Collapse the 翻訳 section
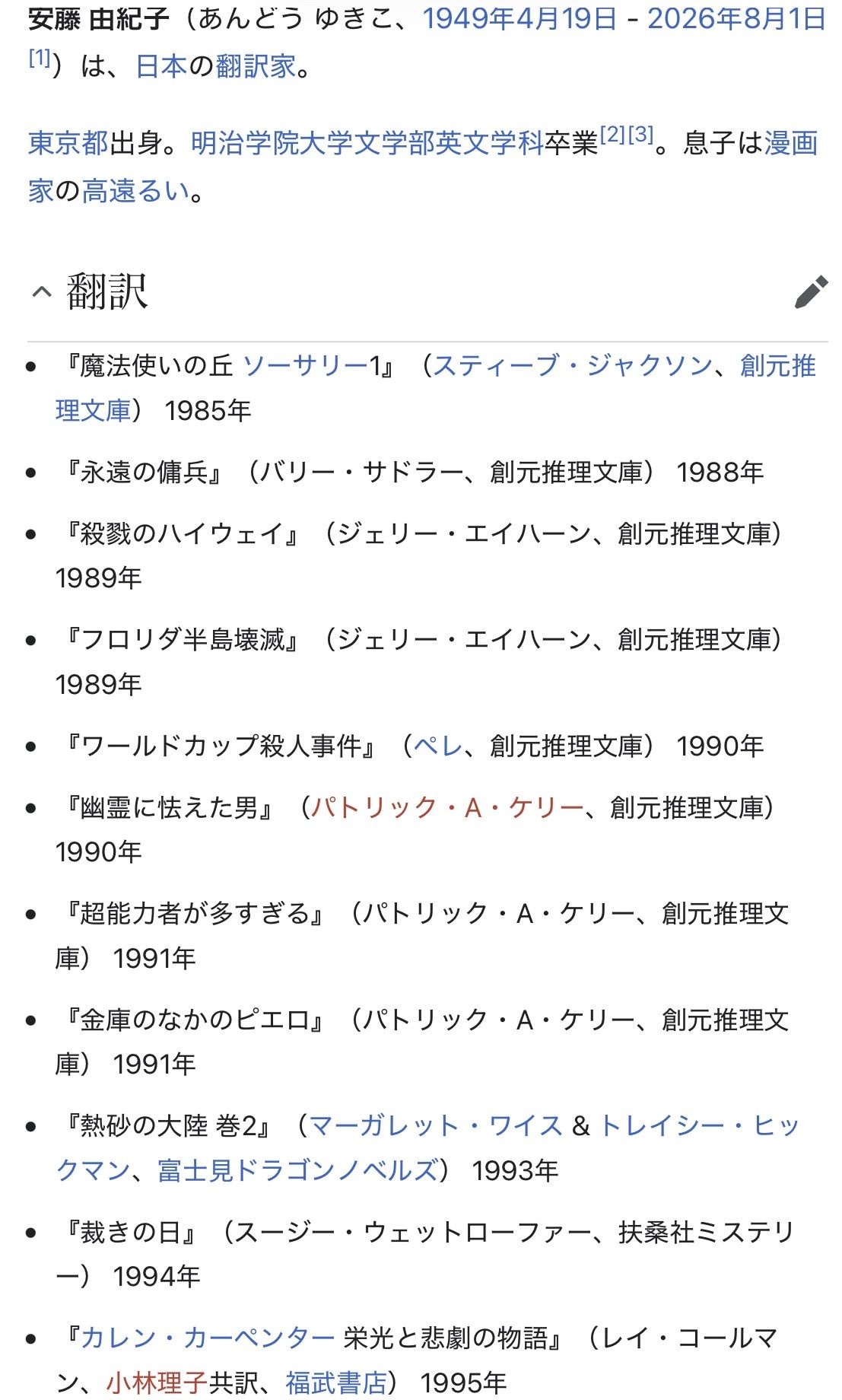 point(42,291)
